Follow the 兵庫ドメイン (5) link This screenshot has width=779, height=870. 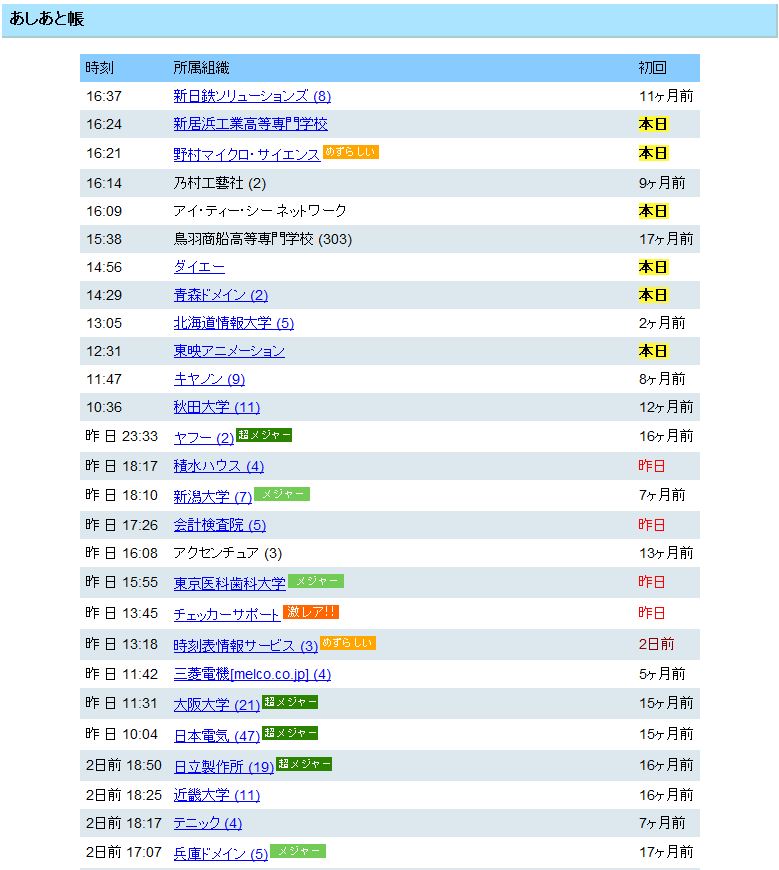click(x=220, y=854)
